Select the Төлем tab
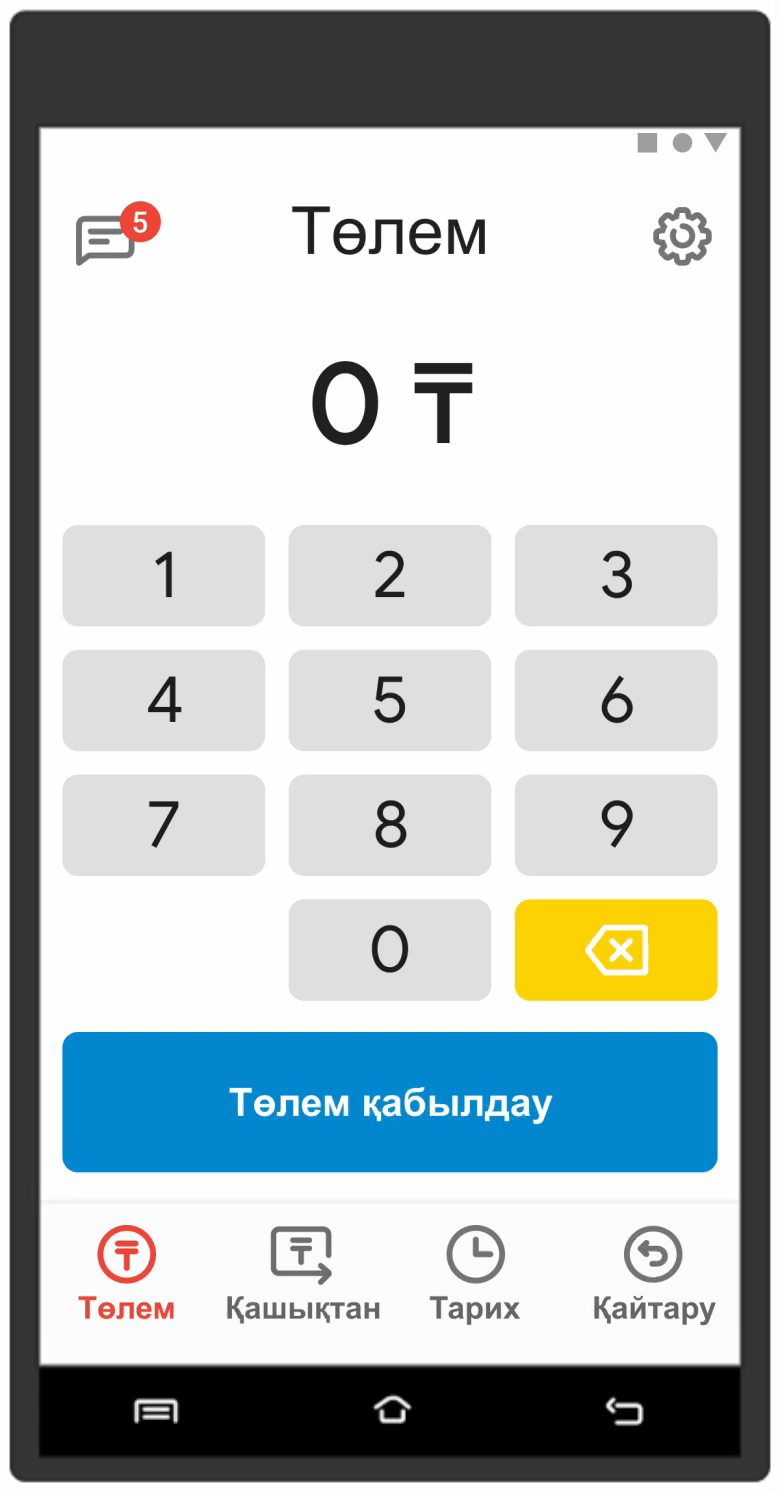 click(127, 1275)
